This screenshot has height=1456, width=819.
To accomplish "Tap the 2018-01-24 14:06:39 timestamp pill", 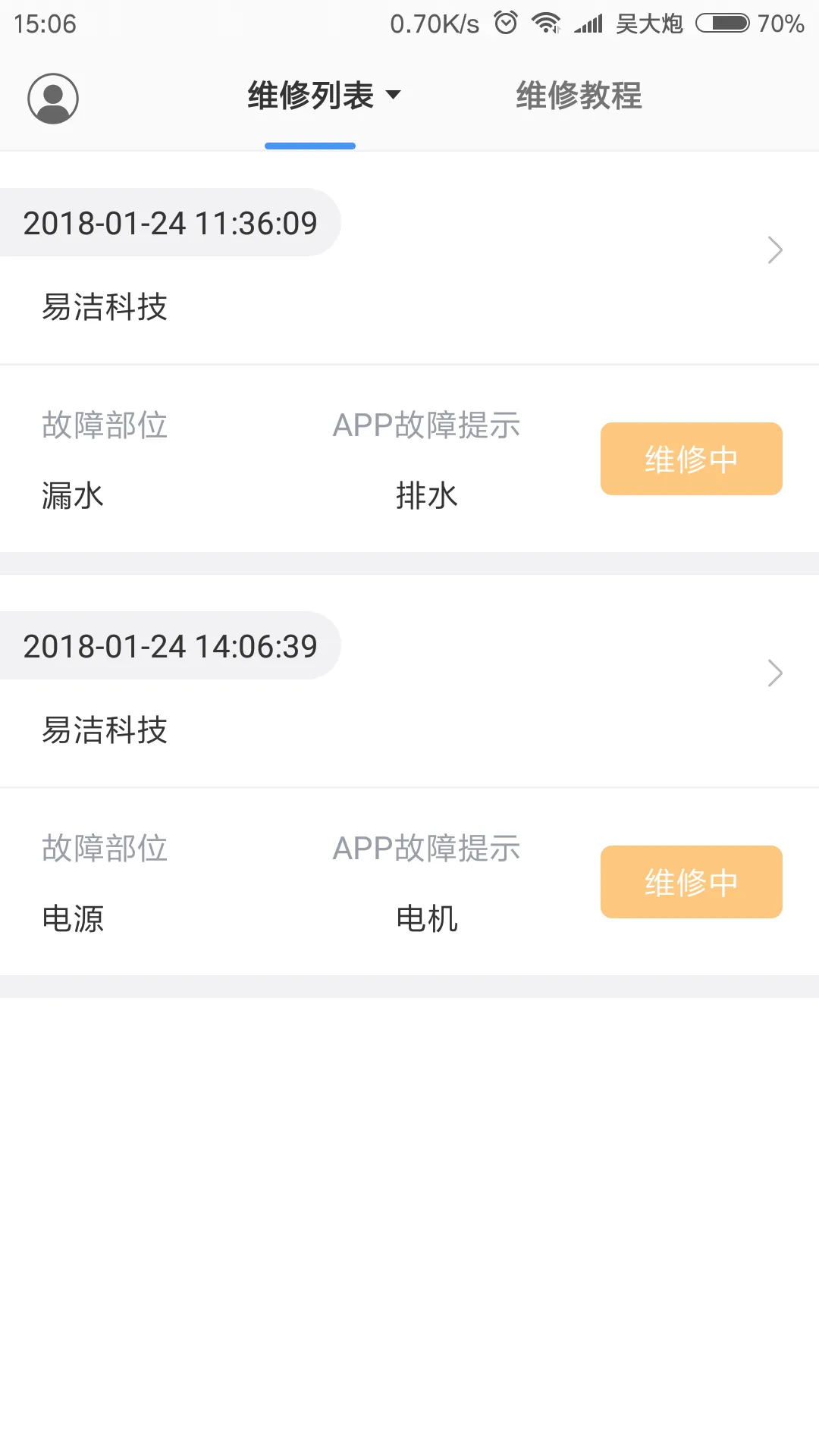I will pos(170,645).
